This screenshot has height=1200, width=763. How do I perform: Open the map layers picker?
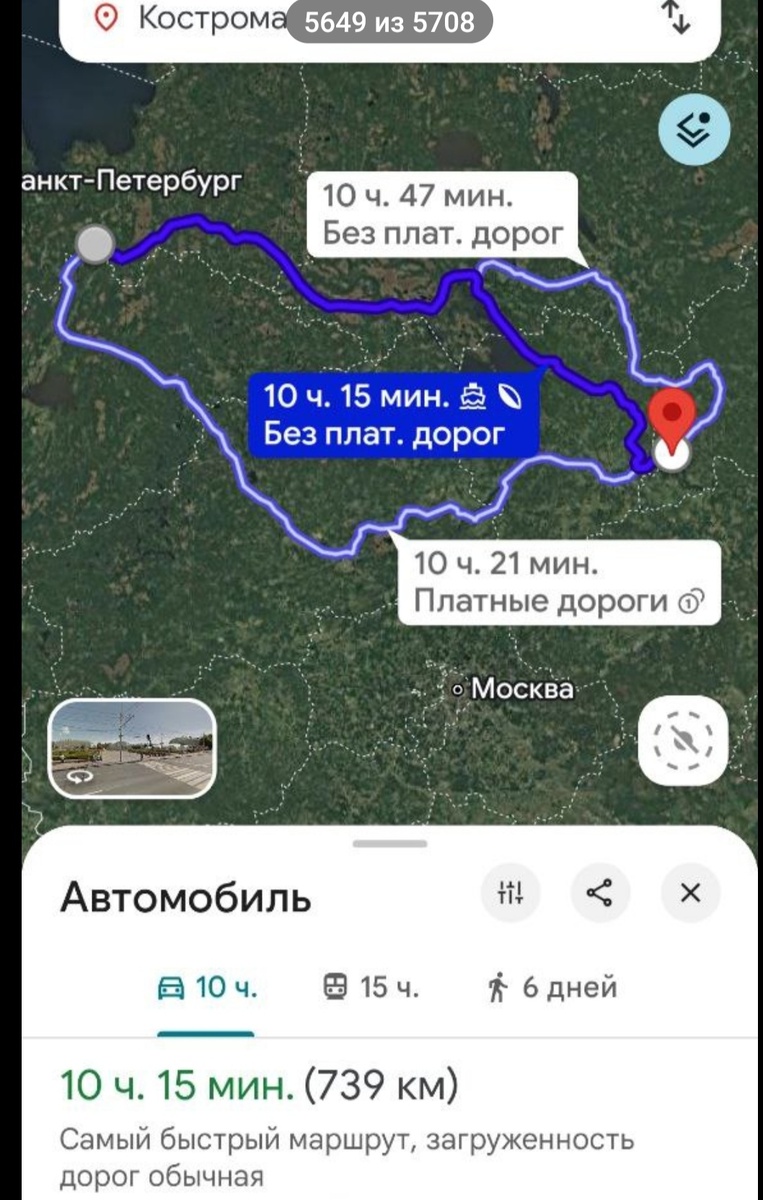[693, 128]
